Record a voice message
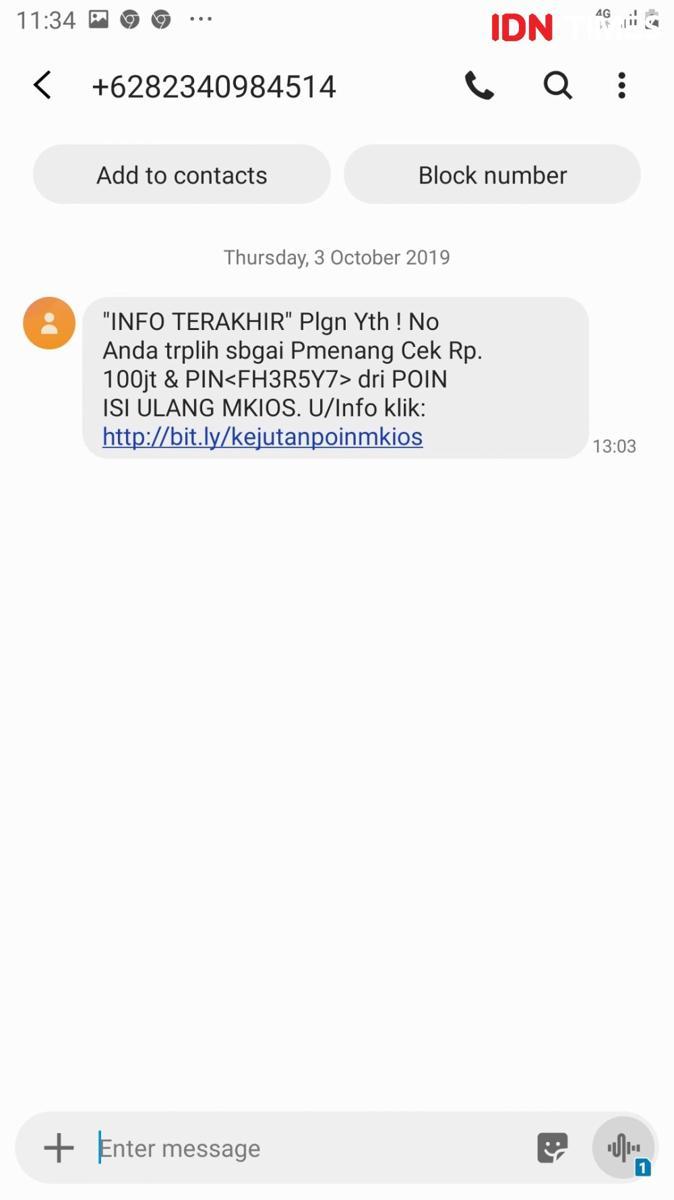The image size is (674, 1200). click(x=623, y=1147)
